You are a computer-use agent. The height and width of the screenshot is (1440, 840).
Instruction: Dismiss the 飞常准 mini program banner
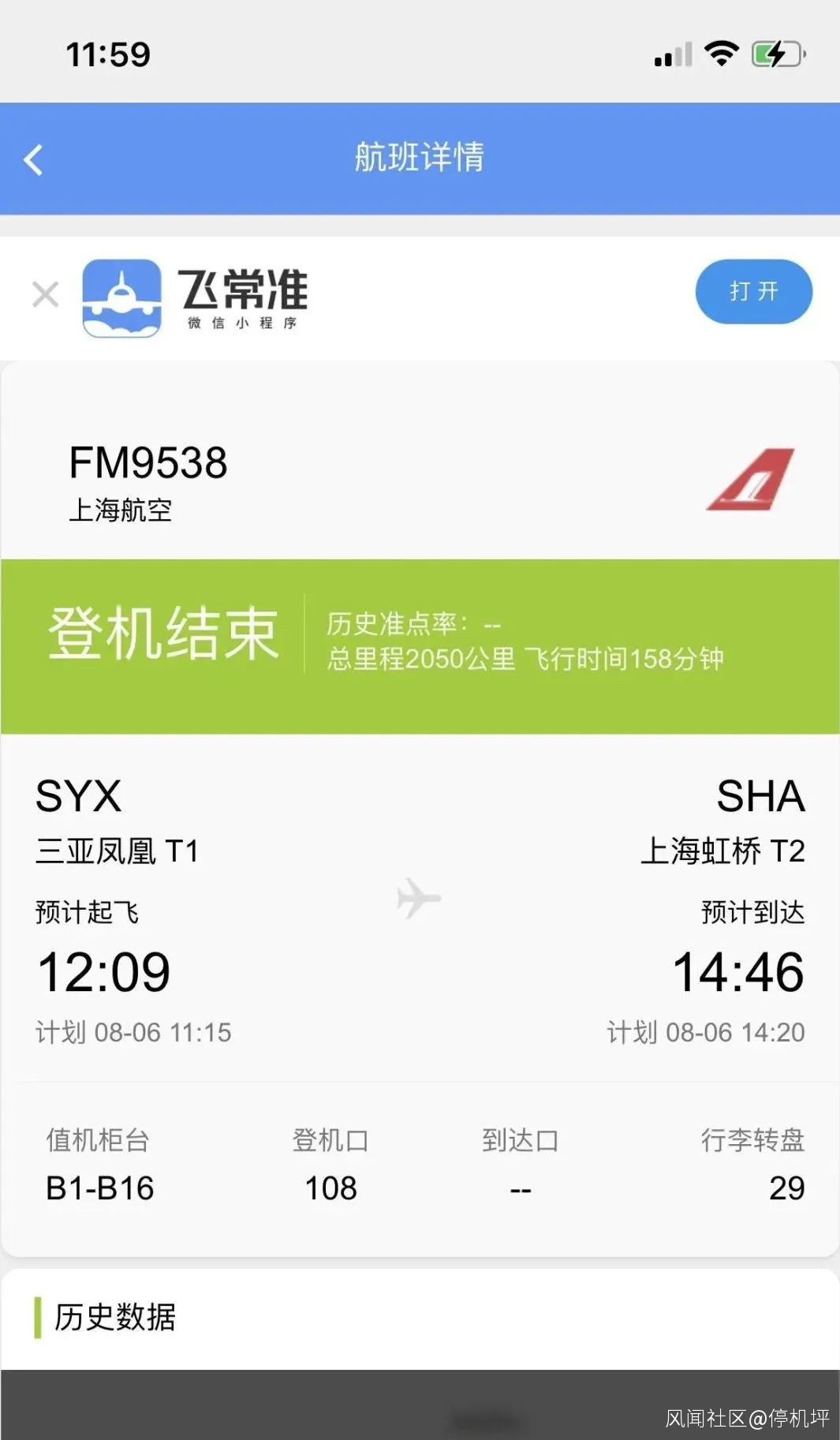pos(46,294)
